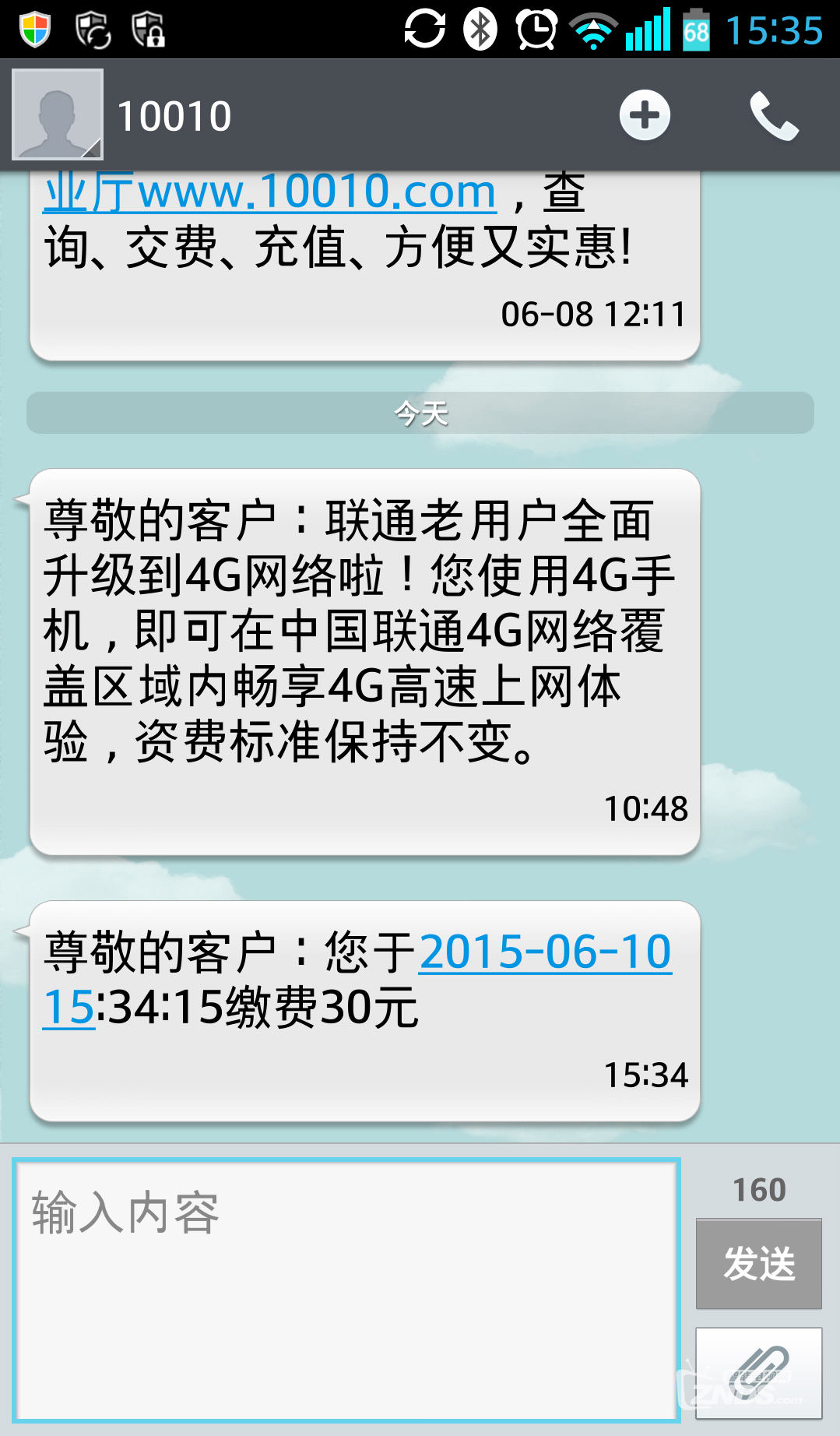The width and height of the screenshot is (840, 1436).
Task: Tap the 2015-06-10 15 date link
Action: coord(545,952)
